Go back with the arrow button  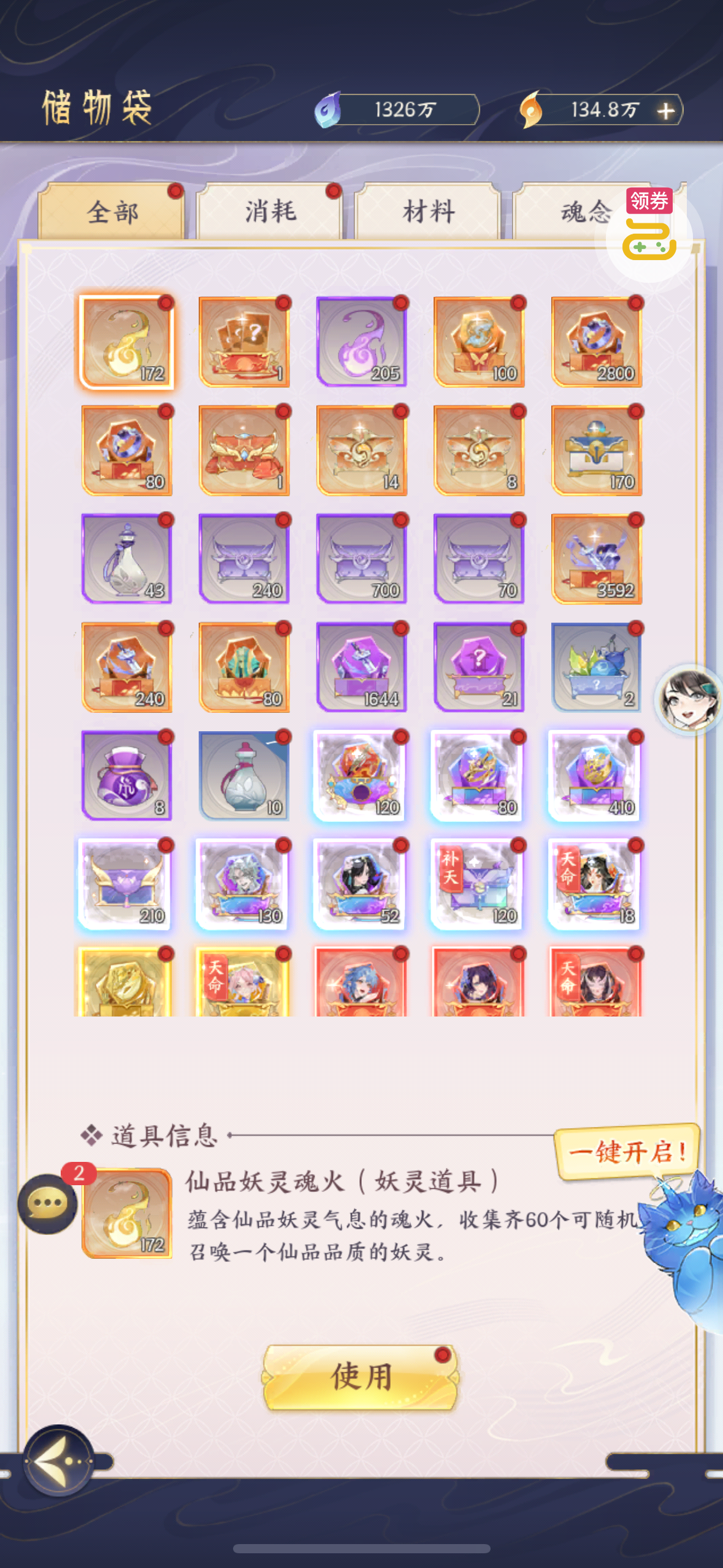tap(58, 1462)
